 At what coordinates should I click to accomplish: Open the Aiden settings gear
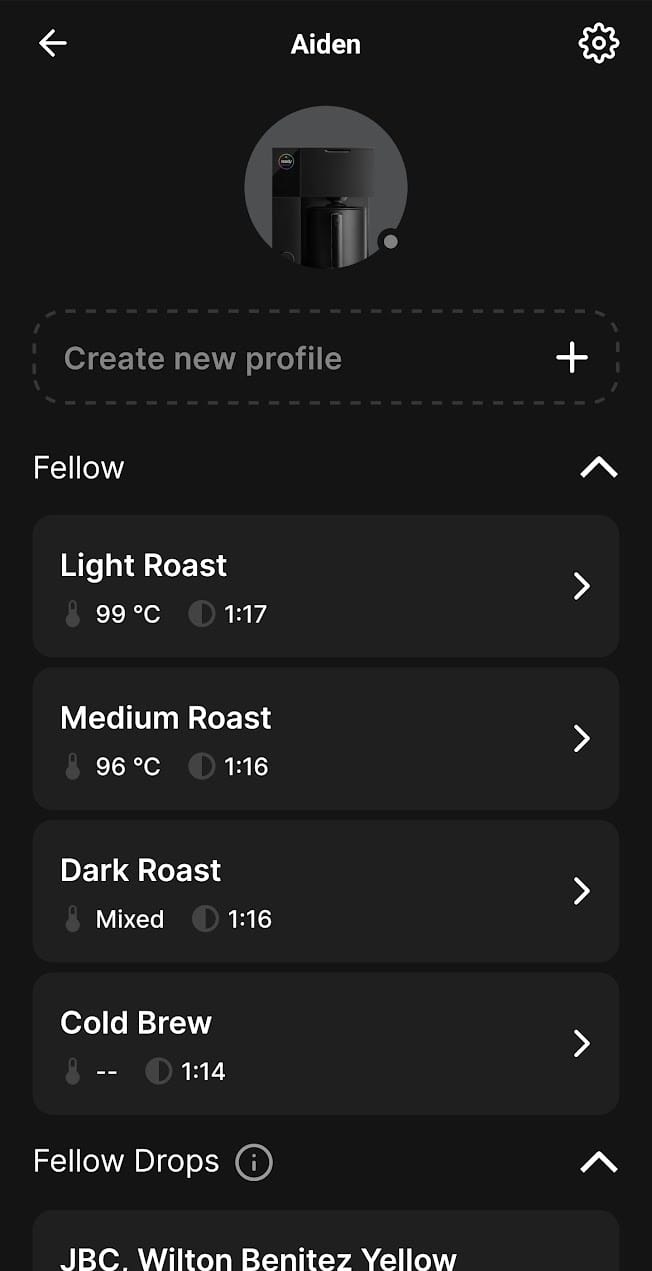click(x=598, y=43)
